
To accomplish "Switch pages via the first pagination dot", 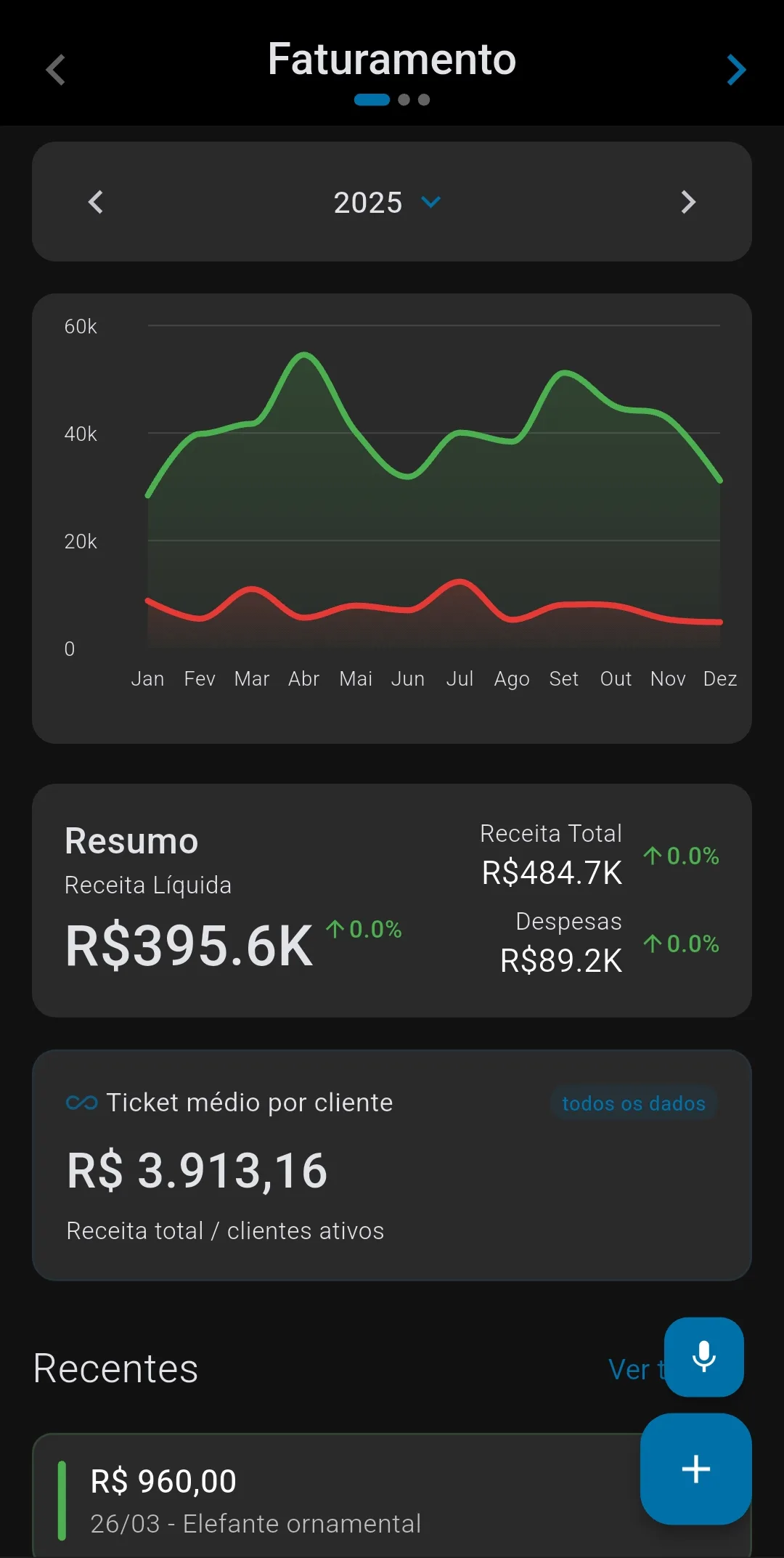I will 372,100.
